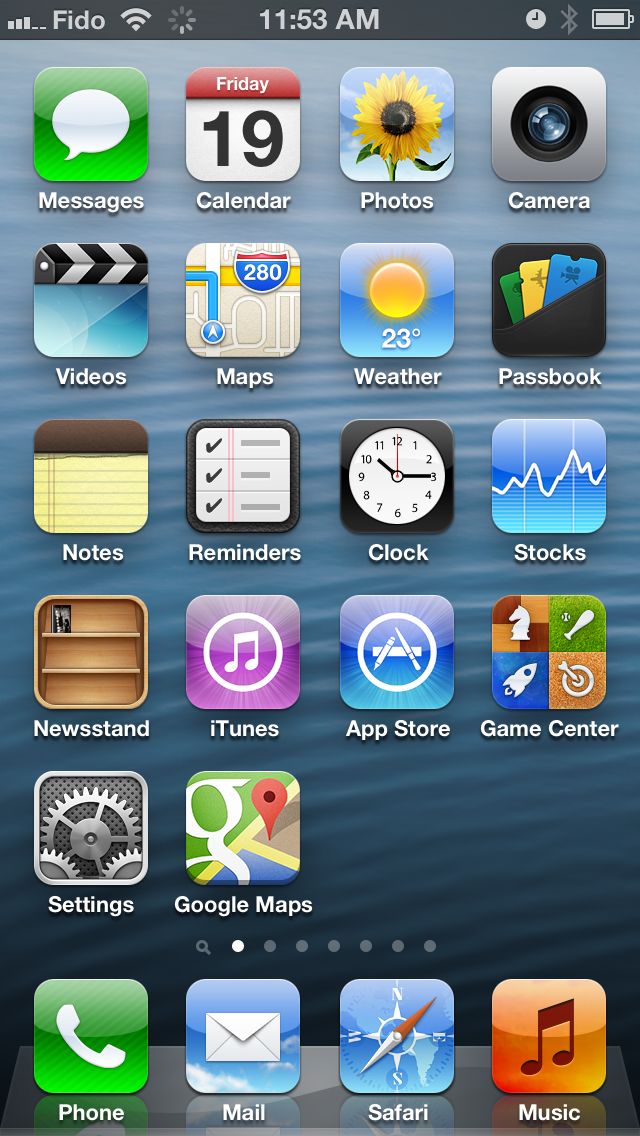Open the Clock app
The height and width of the screenshot is (1136, 640).
397,476
